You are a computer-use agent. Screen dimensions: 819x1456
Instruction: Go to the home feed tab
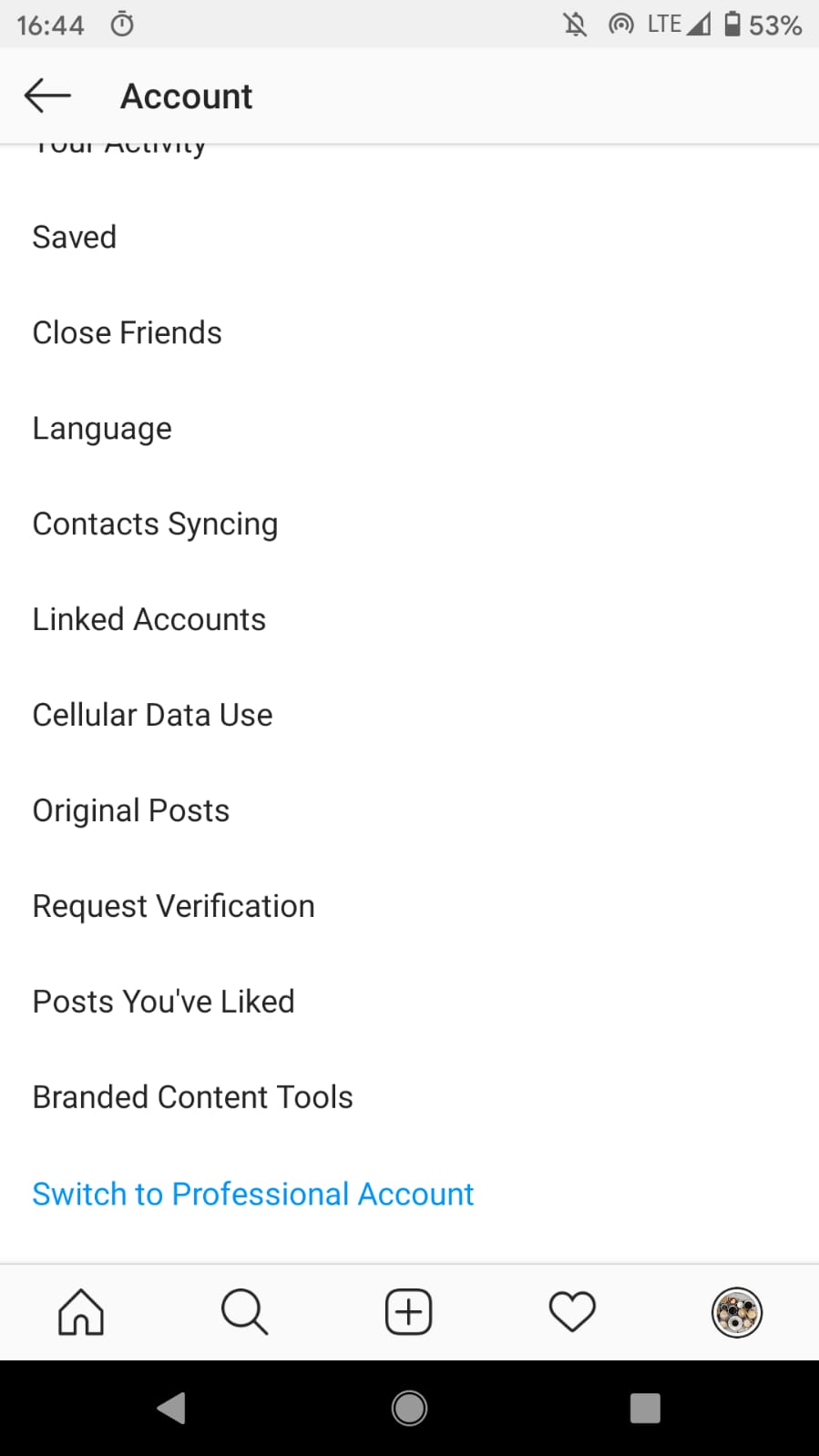pyautogui.click(x=81, y=1312)
